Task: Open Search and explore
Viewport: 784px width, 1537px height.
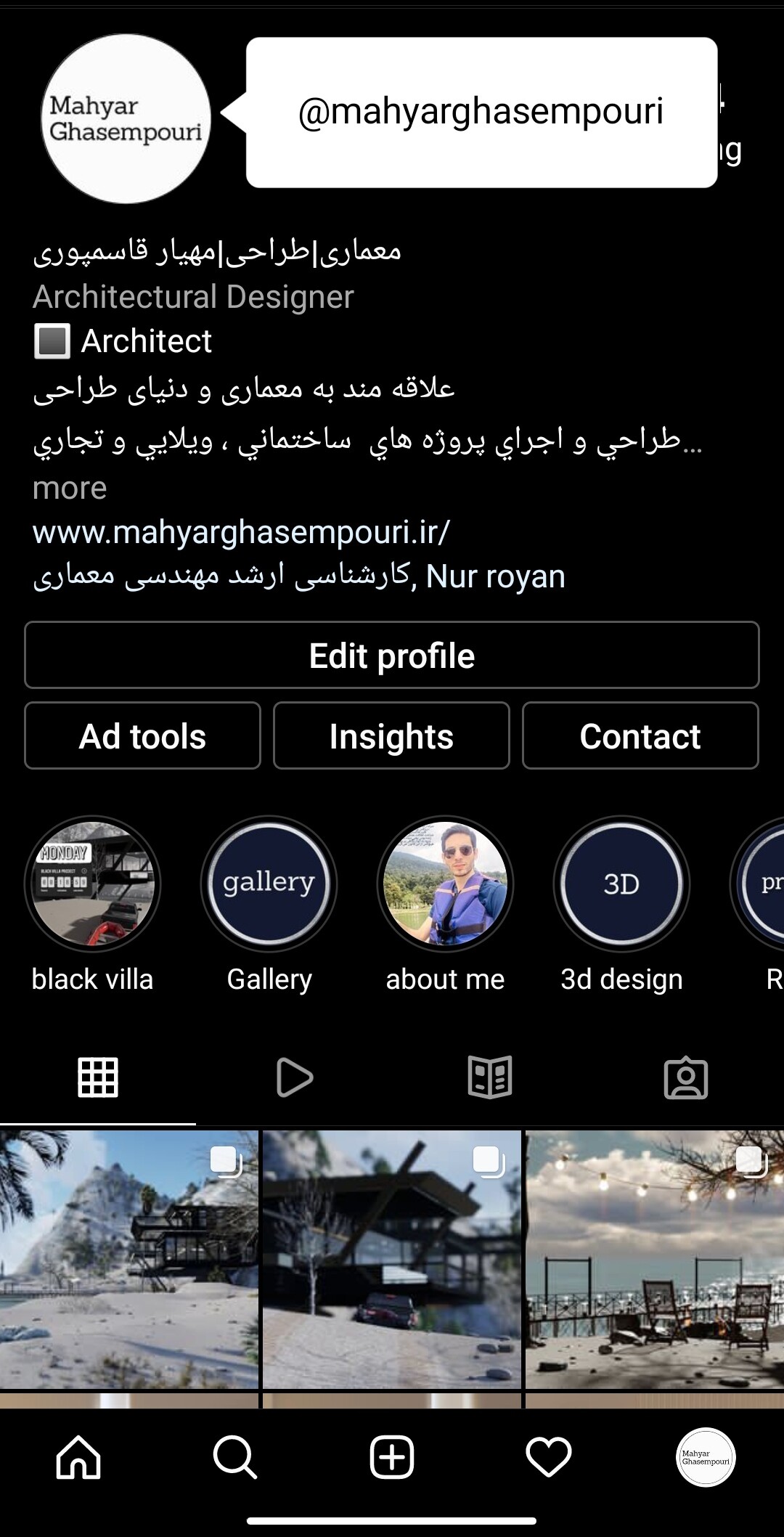Action: click(235, 1457)
